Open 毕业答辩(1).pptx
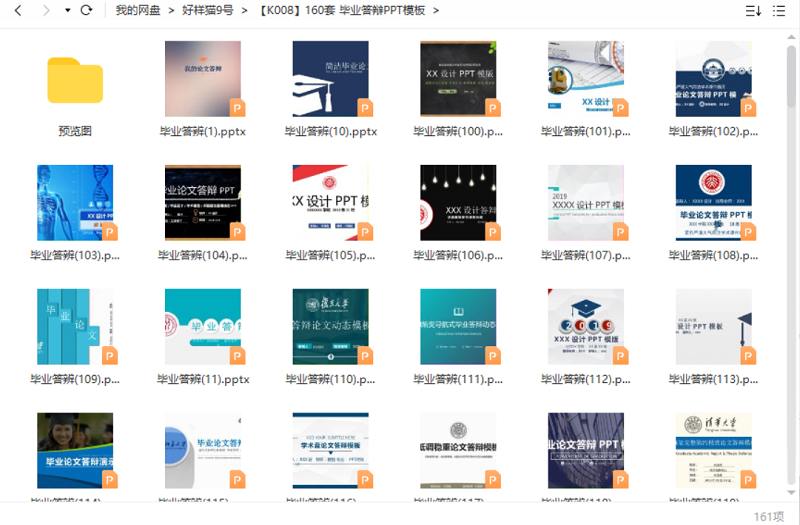 [203, 80]
